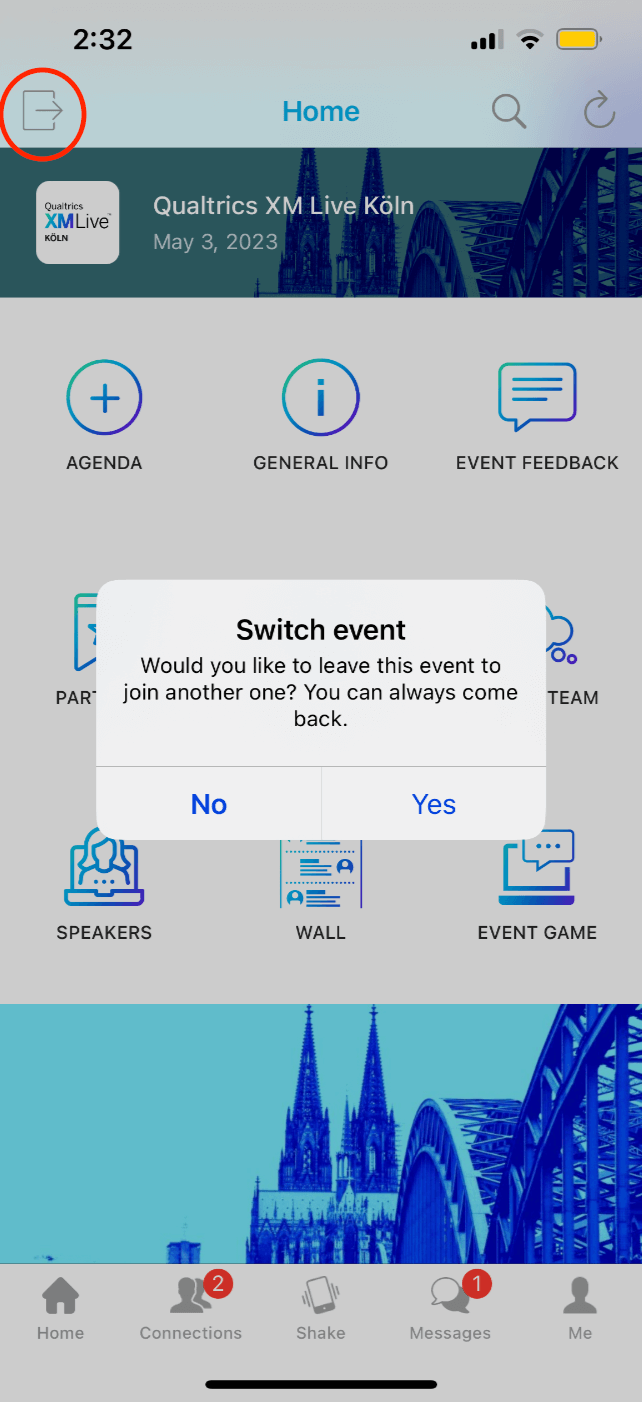Open the search magnifier icon
This screenshot has width=642, height=1402.
tap(509, 111)
